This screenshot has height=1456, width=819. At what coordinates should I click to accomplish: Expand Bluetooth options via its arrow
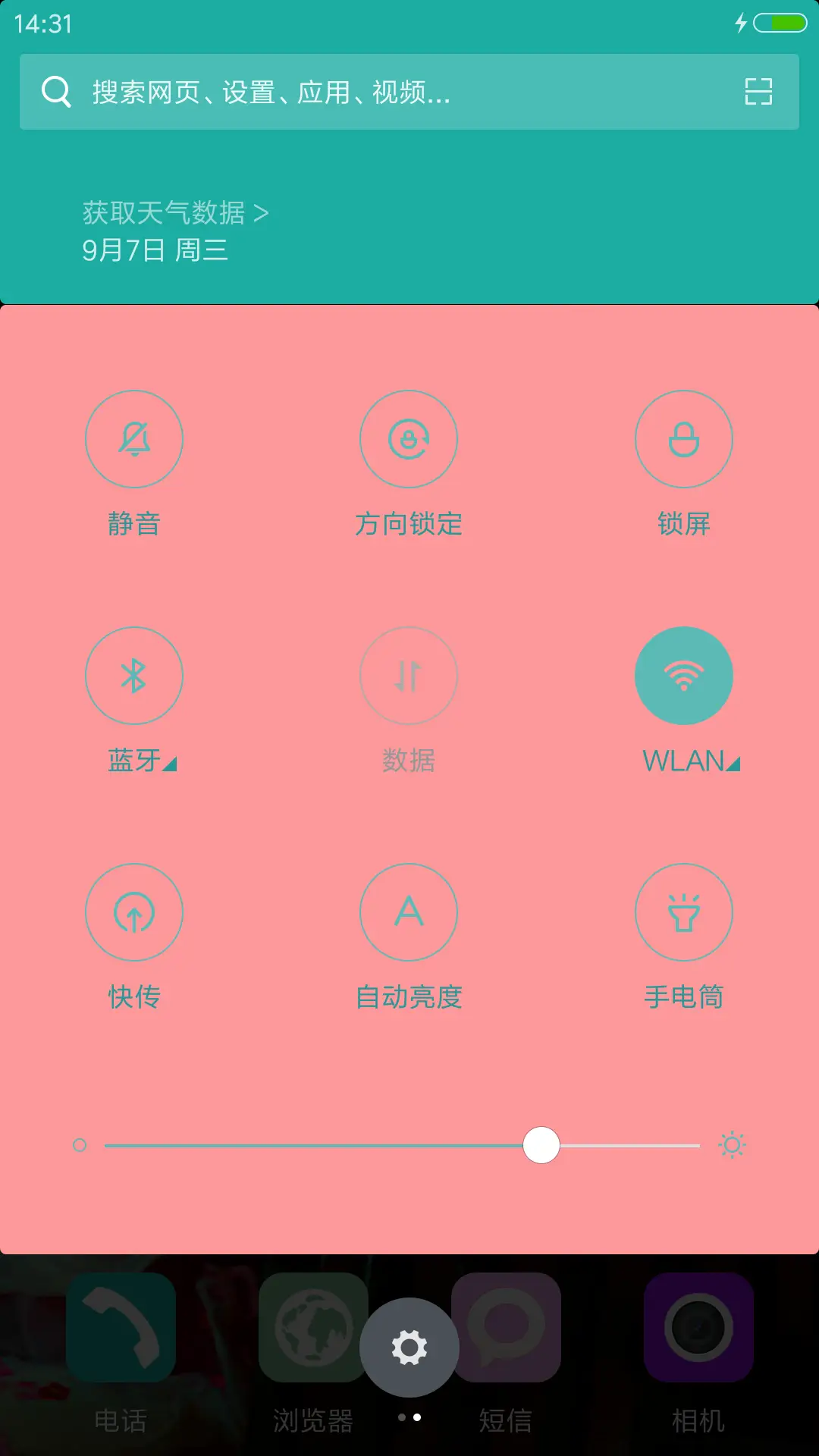click(x=171, y=764)
